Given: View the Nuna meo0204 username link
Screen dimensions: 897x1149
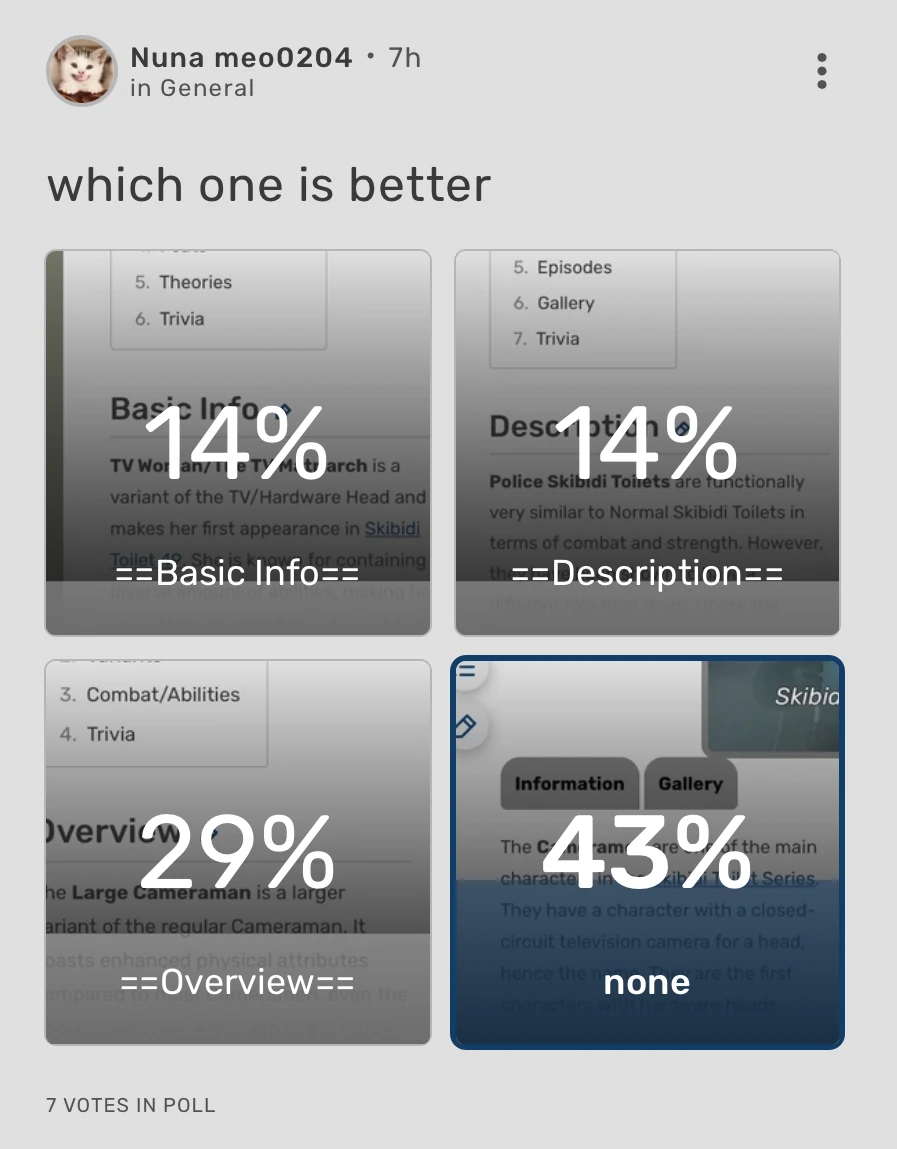Looking at the screenshot, I should pyautogui.click(x=241, y=58).
